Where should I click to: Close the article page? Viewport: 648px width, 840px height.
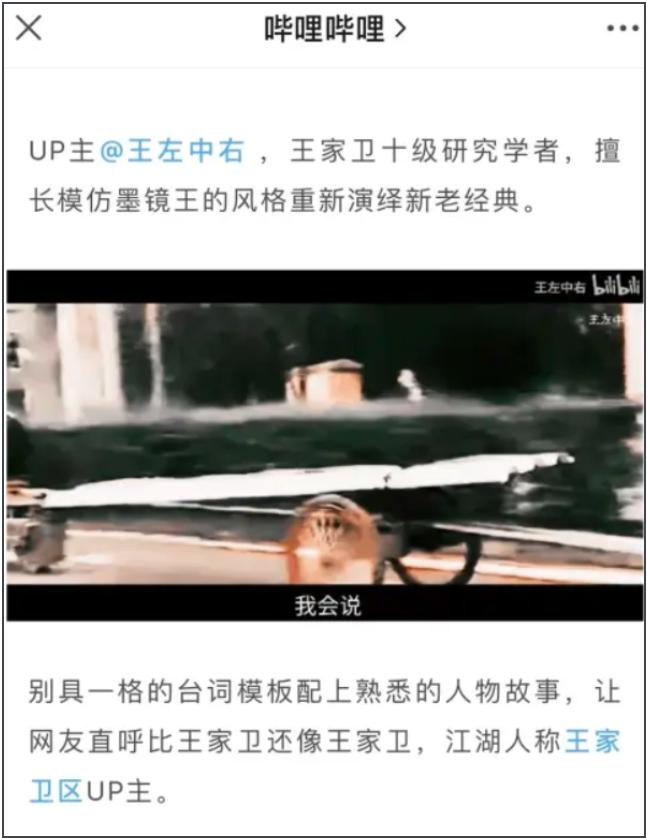pyautogui.click(x=29, y=28)
